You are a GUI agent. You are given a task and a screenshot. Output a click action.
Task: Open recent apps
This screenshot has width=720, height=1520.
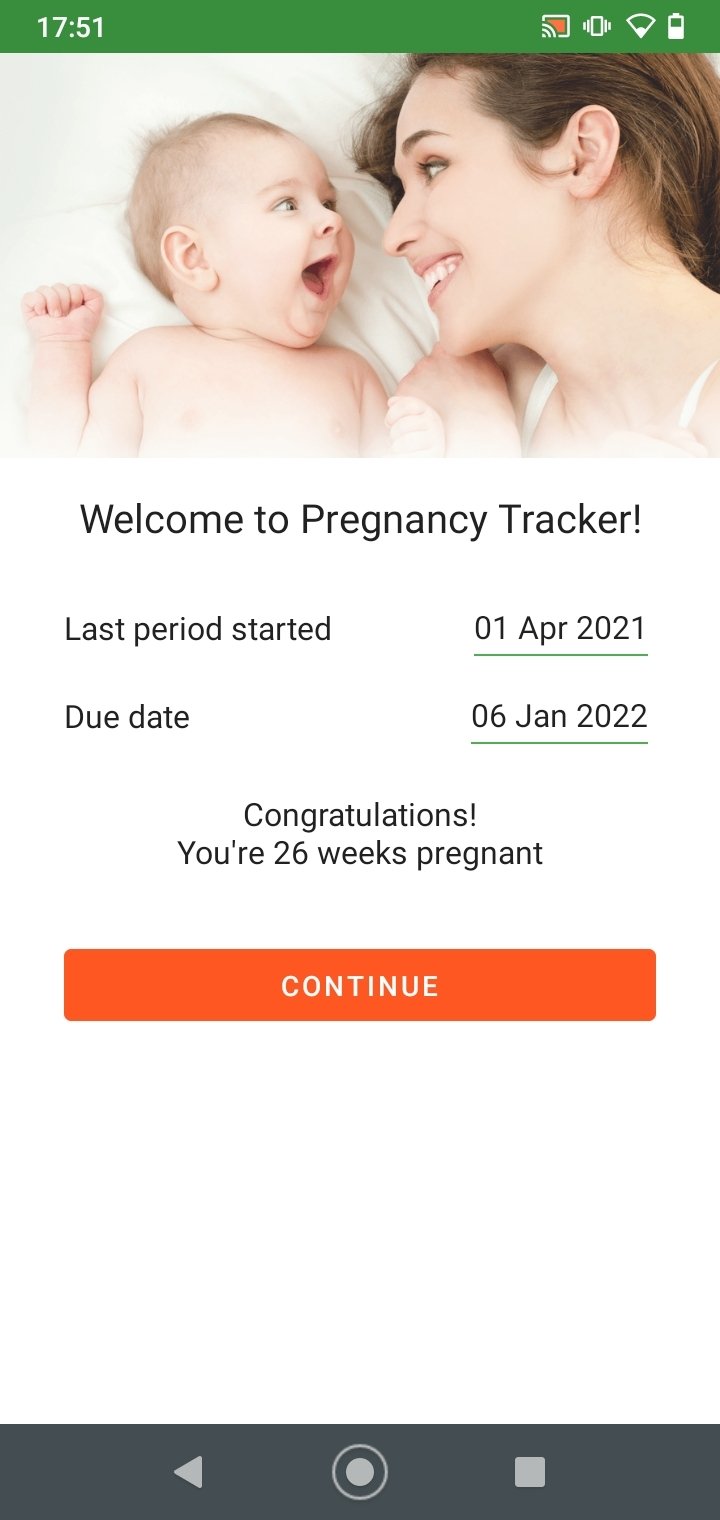529,1472
